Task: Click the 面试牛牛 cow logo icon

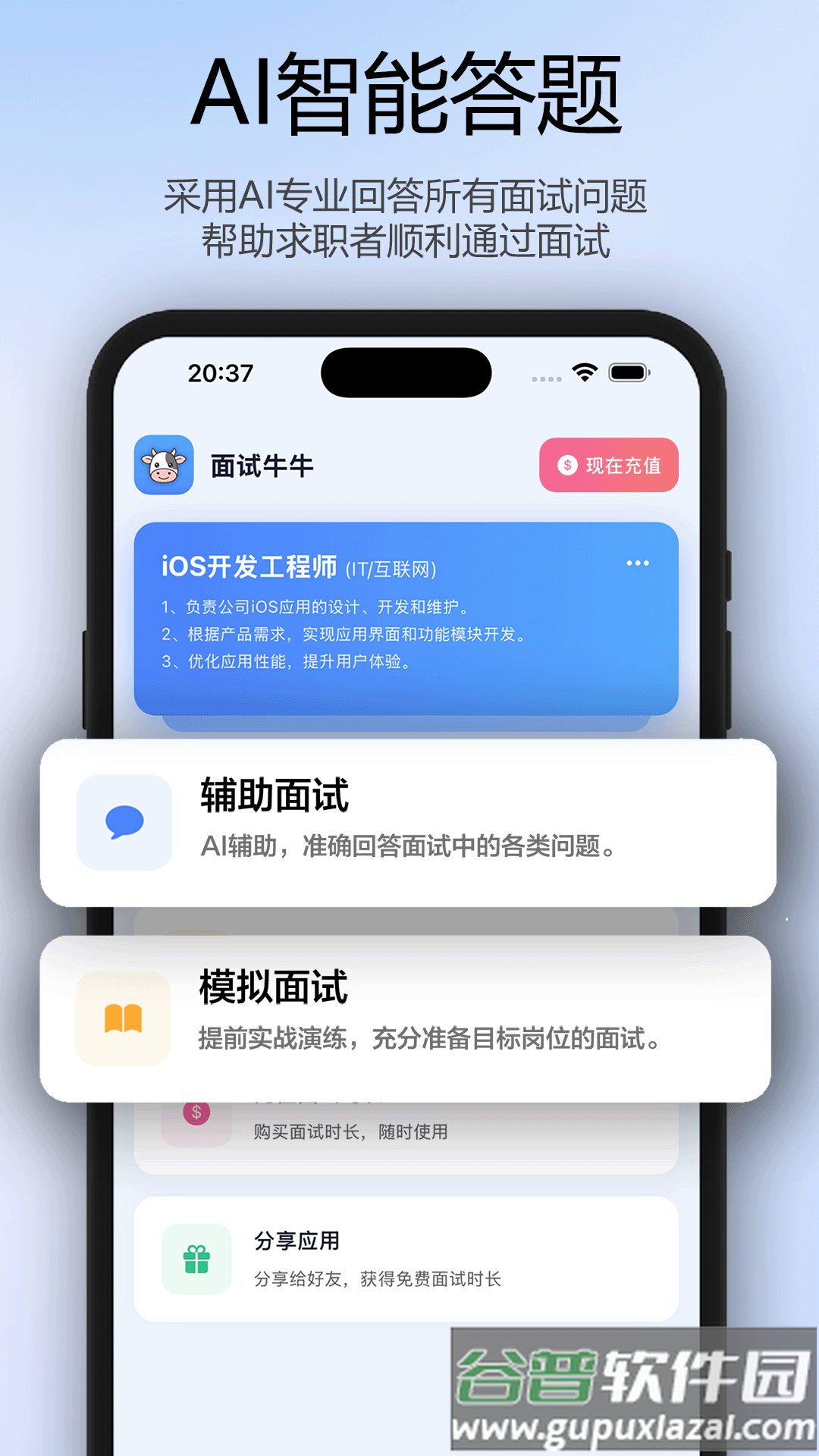Action: [x=164, y=464]
